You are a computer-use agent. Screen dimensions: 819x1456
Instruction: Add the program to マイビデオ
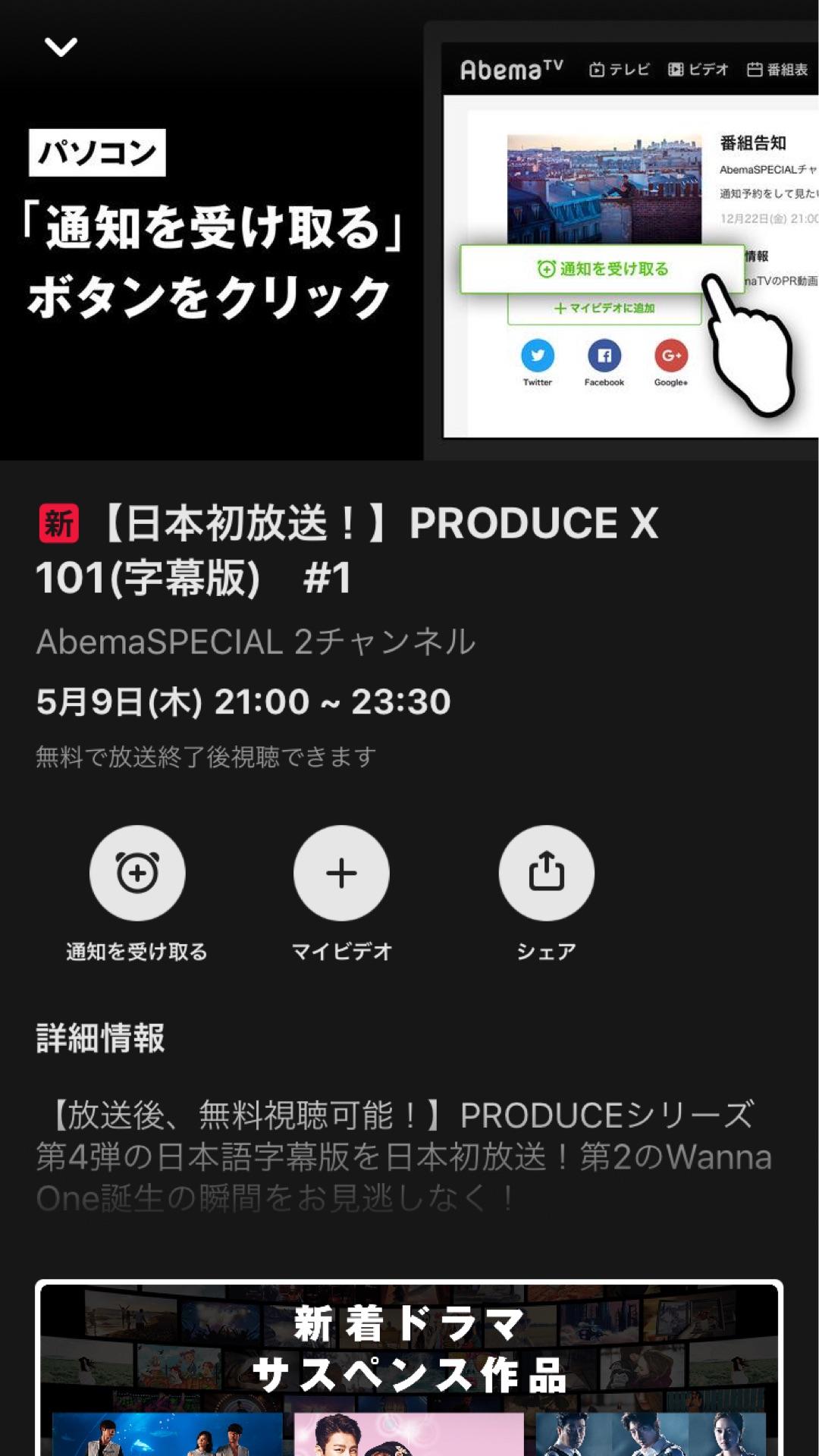341,873
